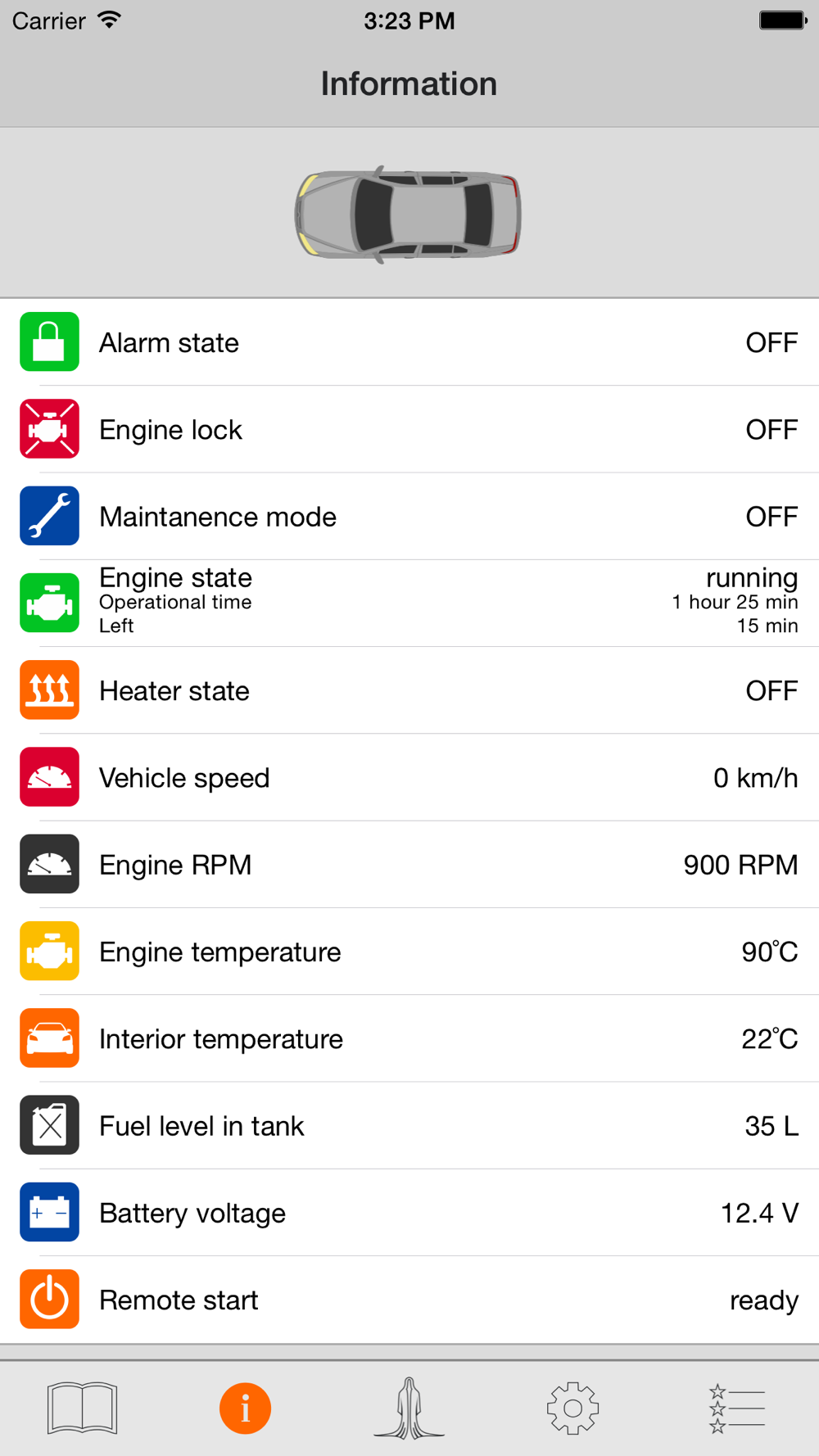The width and height of the screenshot is (819, 1456).
Task: Select the Fuel level in tank row
Action: coord(409,1126)
